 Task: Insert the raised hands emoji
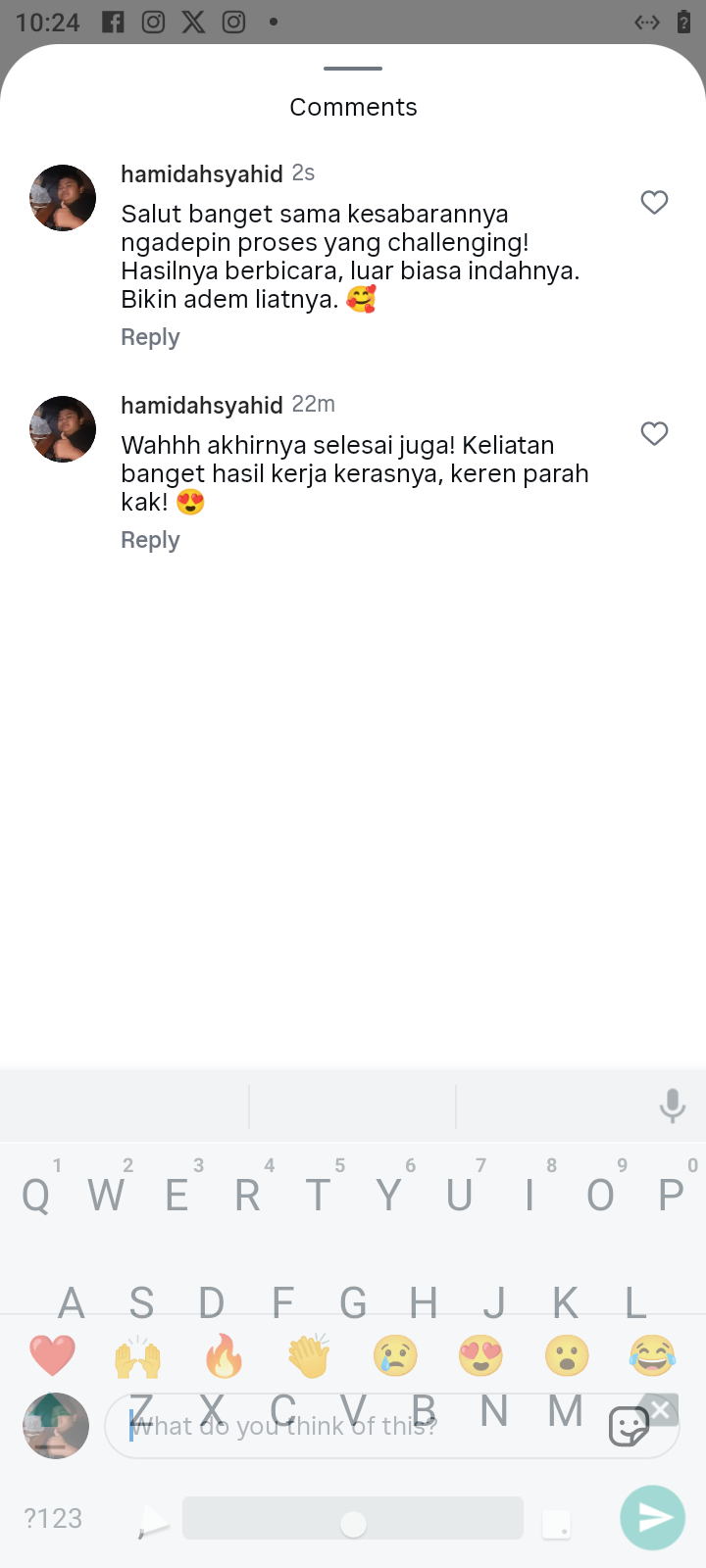click(137, 1356)
